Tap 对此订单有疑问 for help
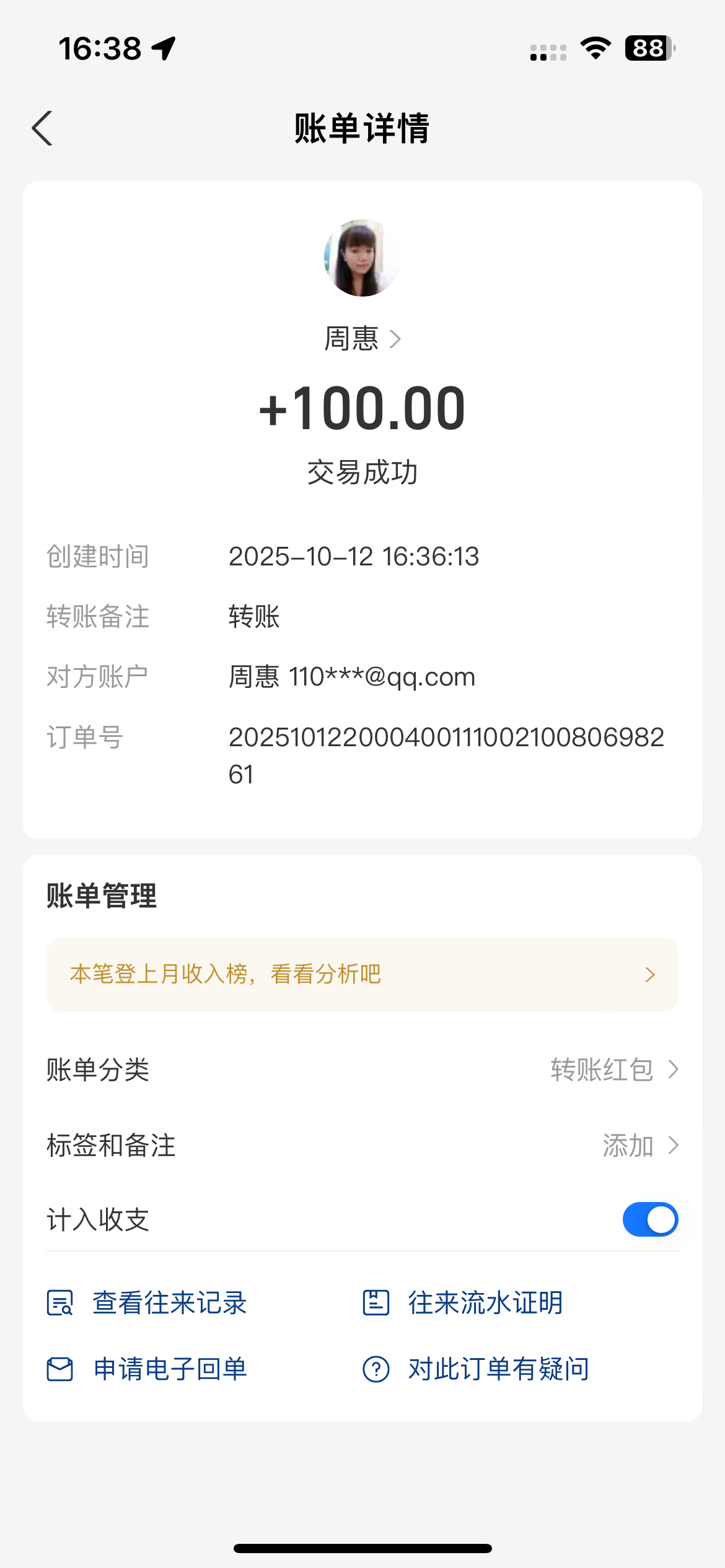This screenshot has width=725, height=1568. (x=476, y=1369)
